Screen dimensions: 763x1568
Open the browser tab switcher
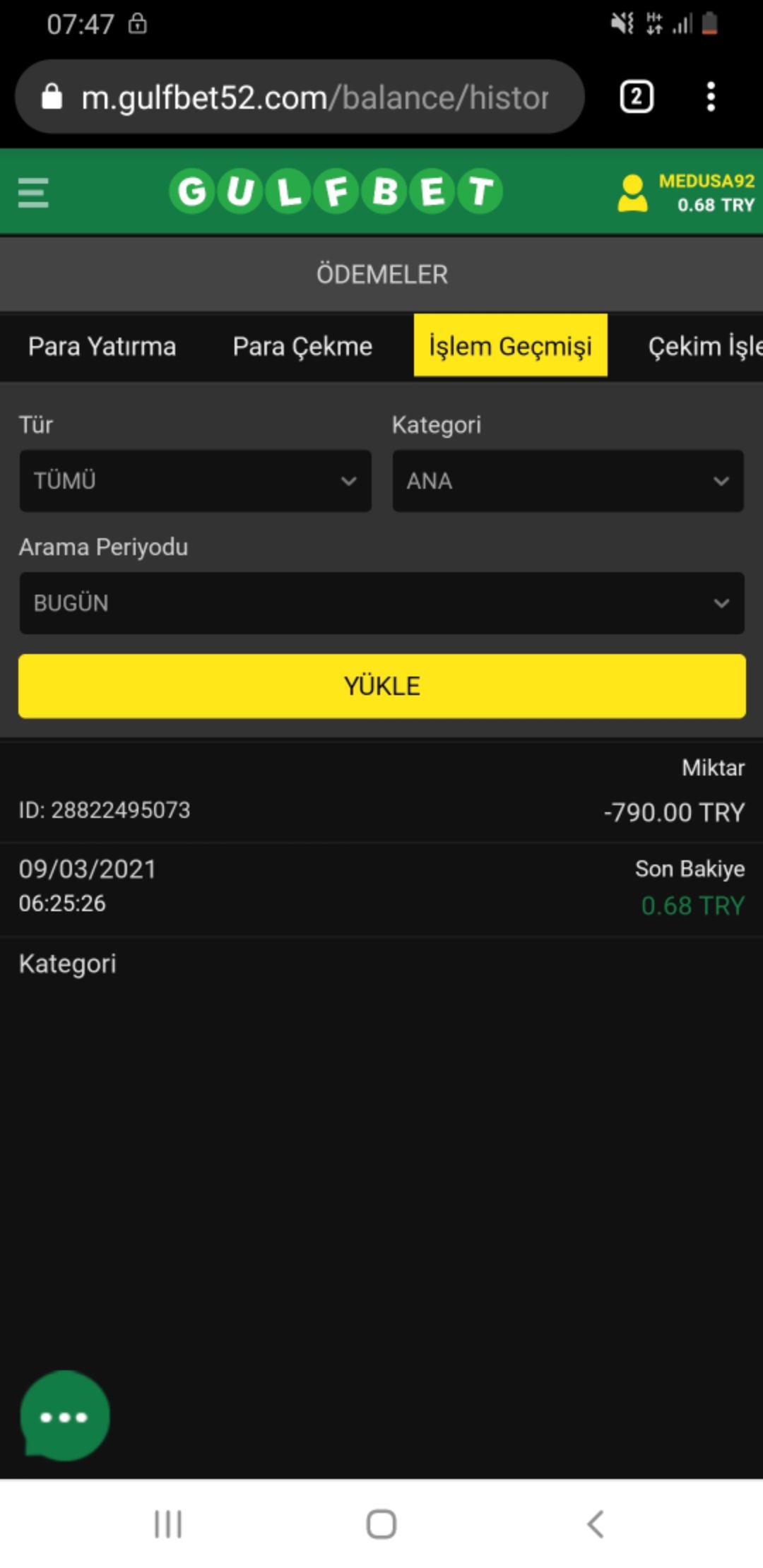click(637, 97)
